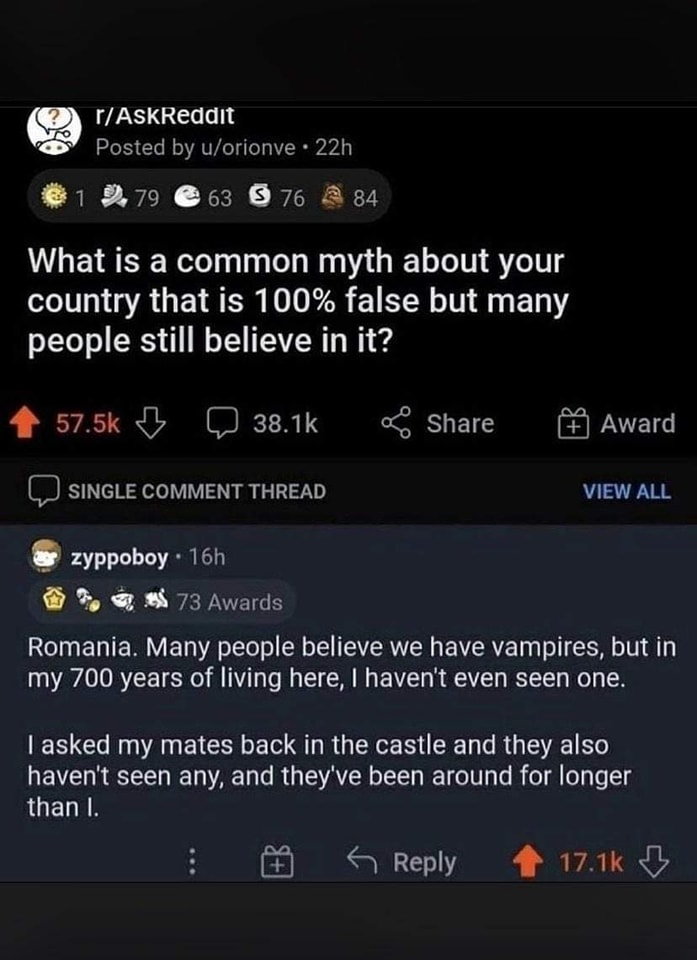
Task: Open zyppoboy's profile
Action: tap(119, 558)
